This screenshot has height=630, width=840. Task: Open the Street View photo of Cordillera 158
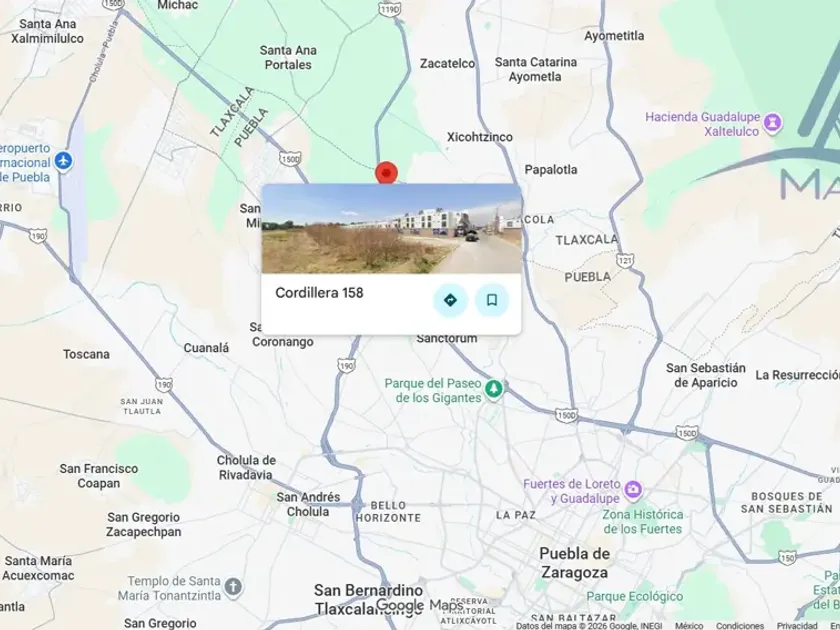pos(391,229)
